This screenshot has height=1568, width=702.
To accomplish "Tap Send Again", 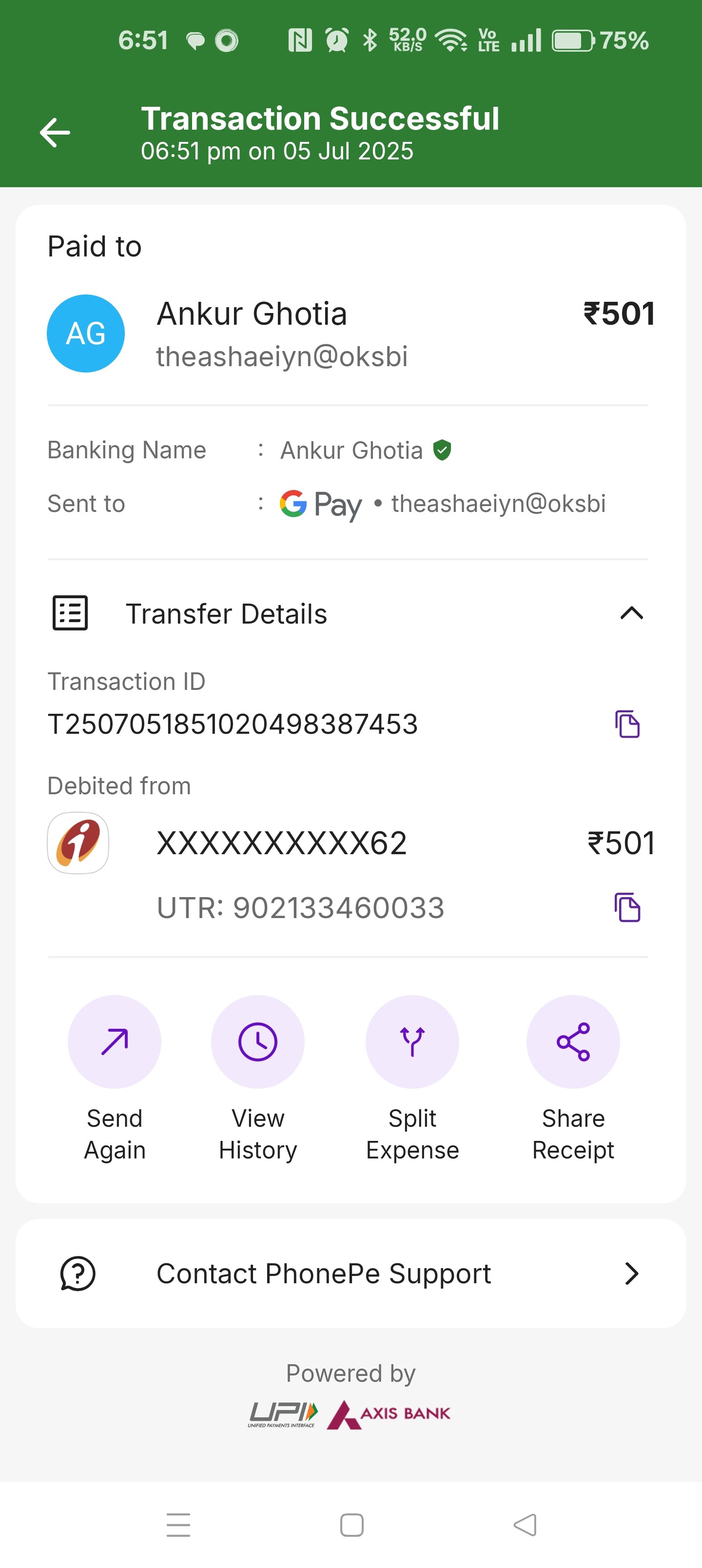I will [x=115, y=1078].
